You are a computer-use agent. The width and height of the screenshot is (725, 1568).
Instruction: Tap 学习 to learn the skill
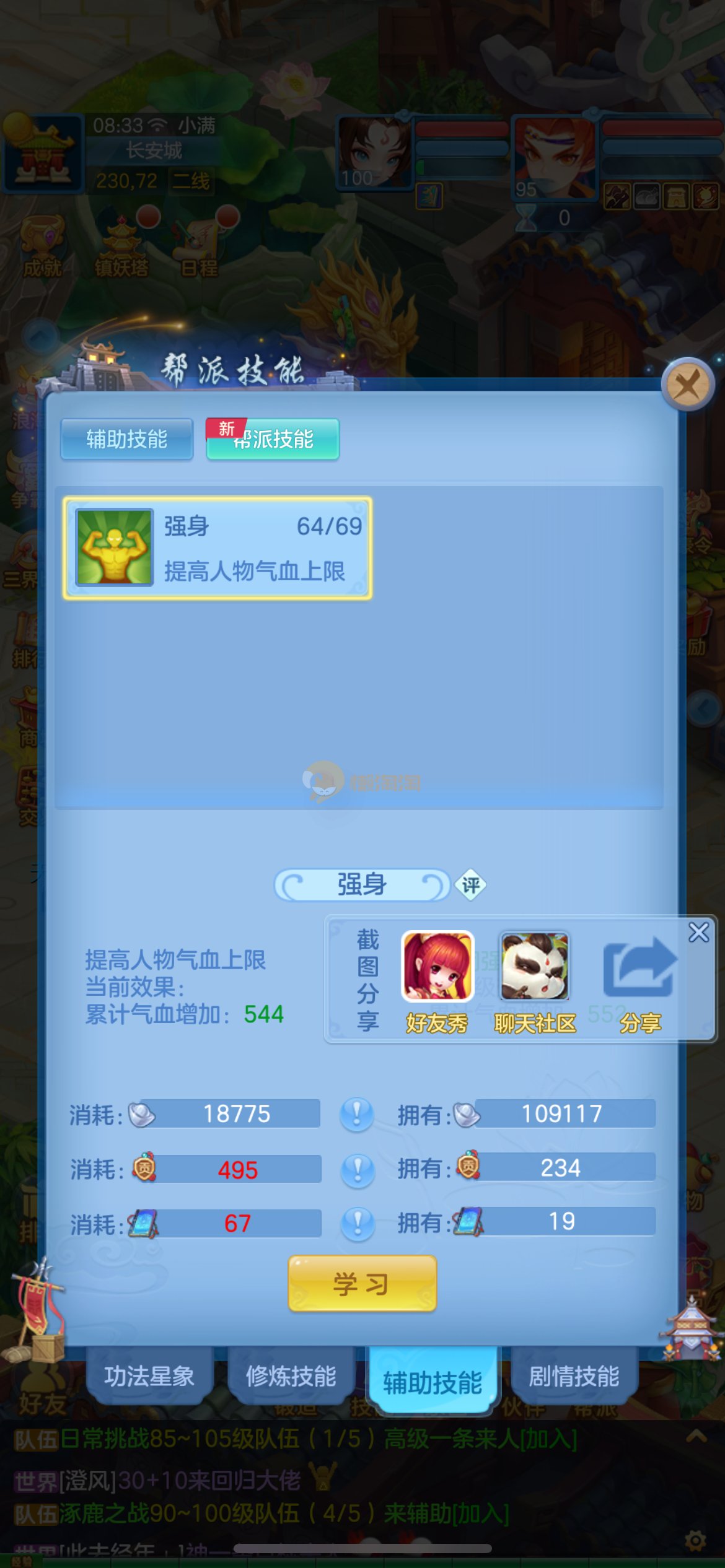tap(362, 1283)
